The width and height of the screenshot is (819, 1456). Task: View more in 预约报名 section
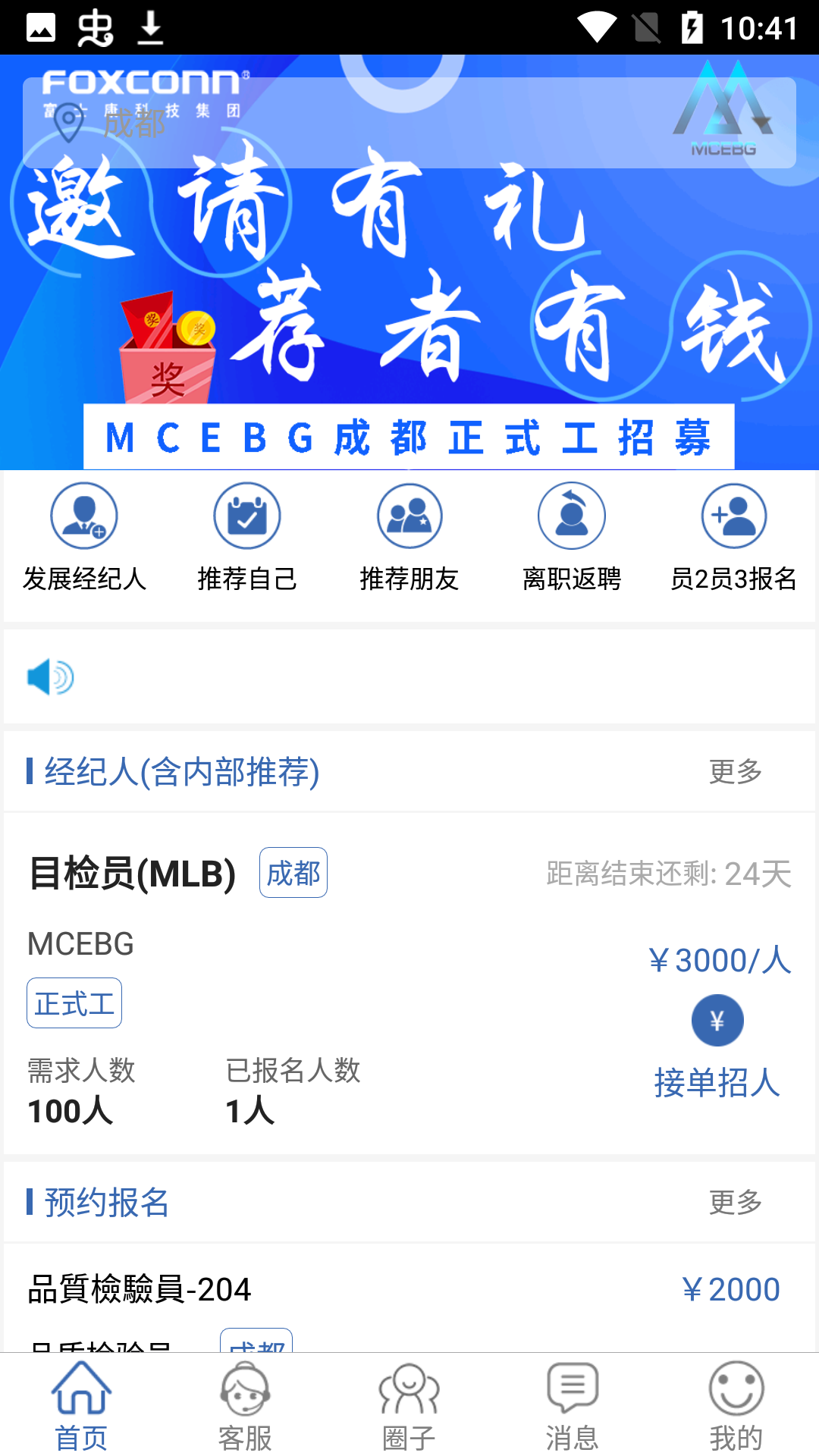point(735,1202)
